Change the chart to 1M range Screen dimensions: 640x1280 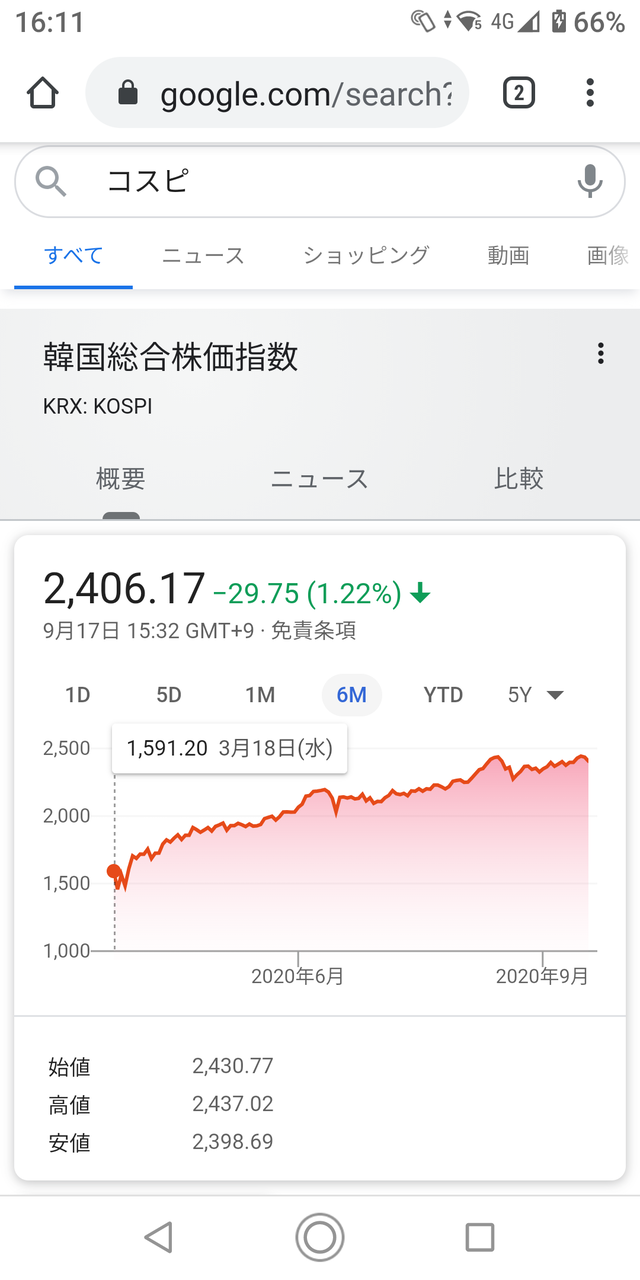[x=260, y=695]
